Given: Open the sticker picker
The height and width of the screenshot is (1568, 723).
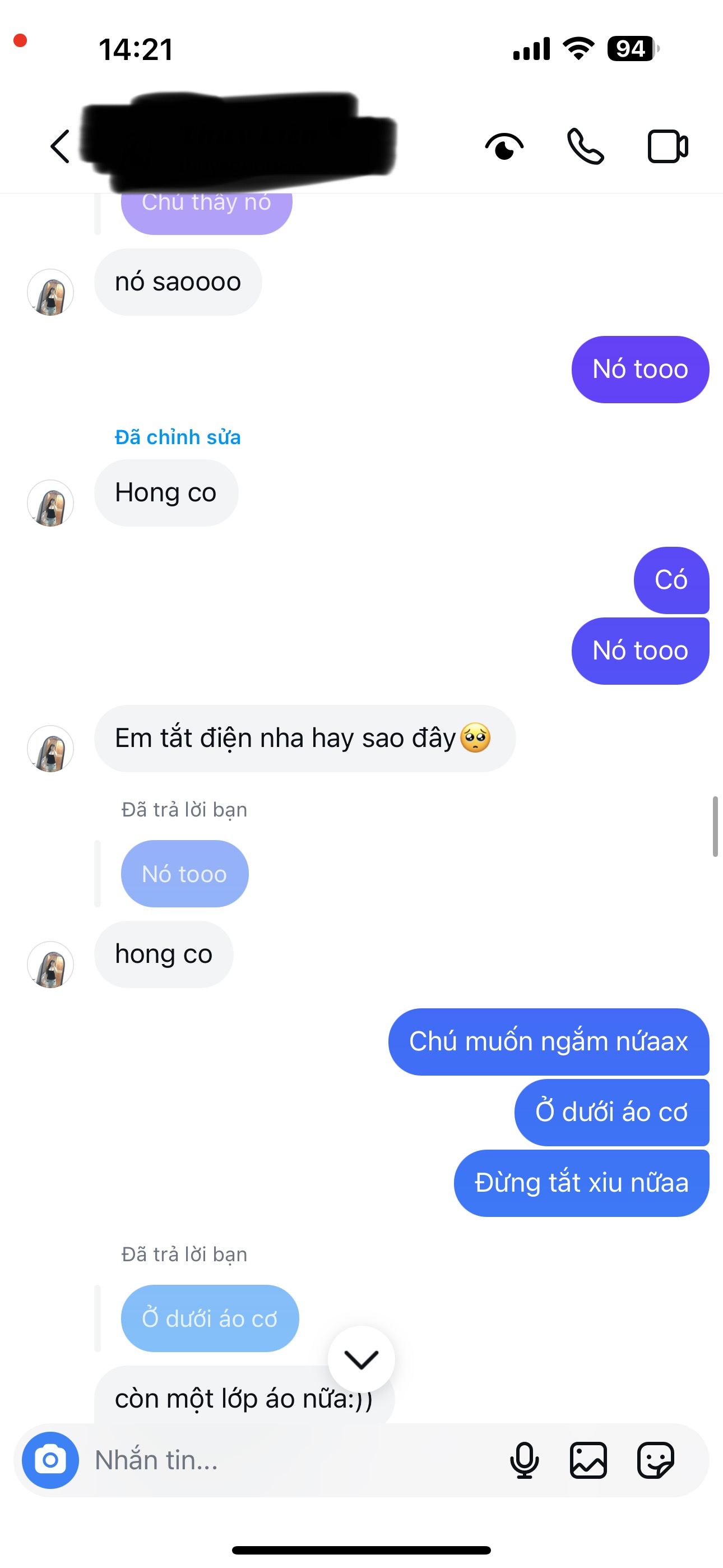Looking at the screenshot, I should [x=655, y=1460].
